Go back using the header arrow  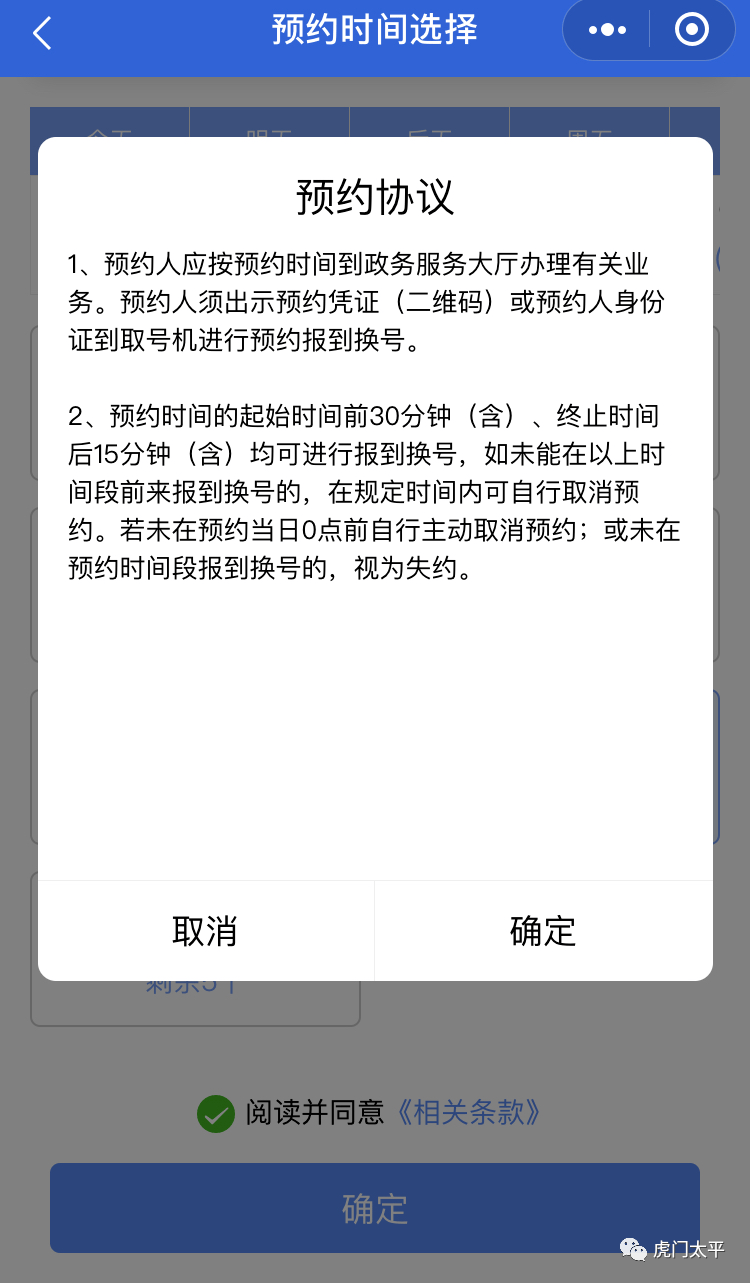point(41,33)
